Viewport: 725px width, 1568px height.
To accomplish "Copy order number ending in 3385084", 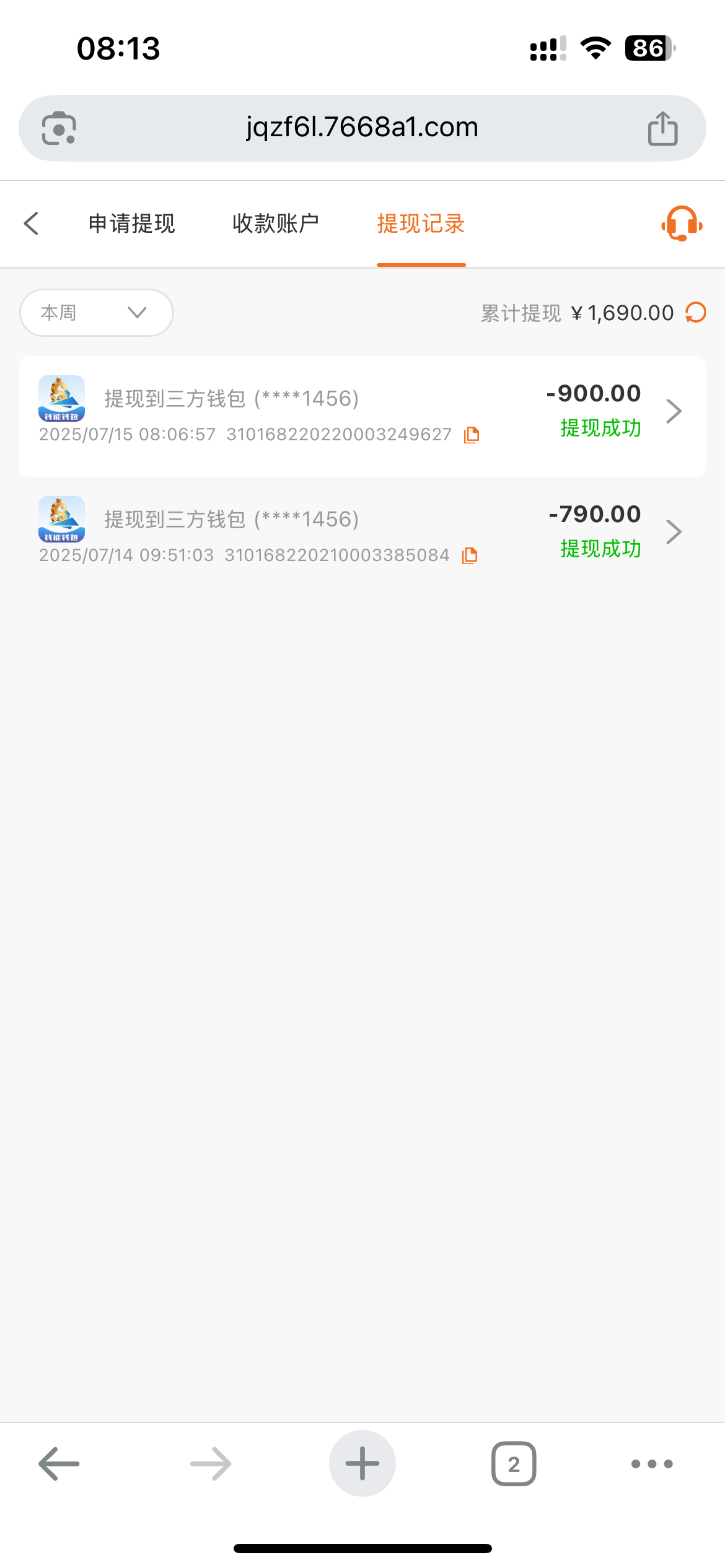I will pyautogui.click(x=470, y=555).
